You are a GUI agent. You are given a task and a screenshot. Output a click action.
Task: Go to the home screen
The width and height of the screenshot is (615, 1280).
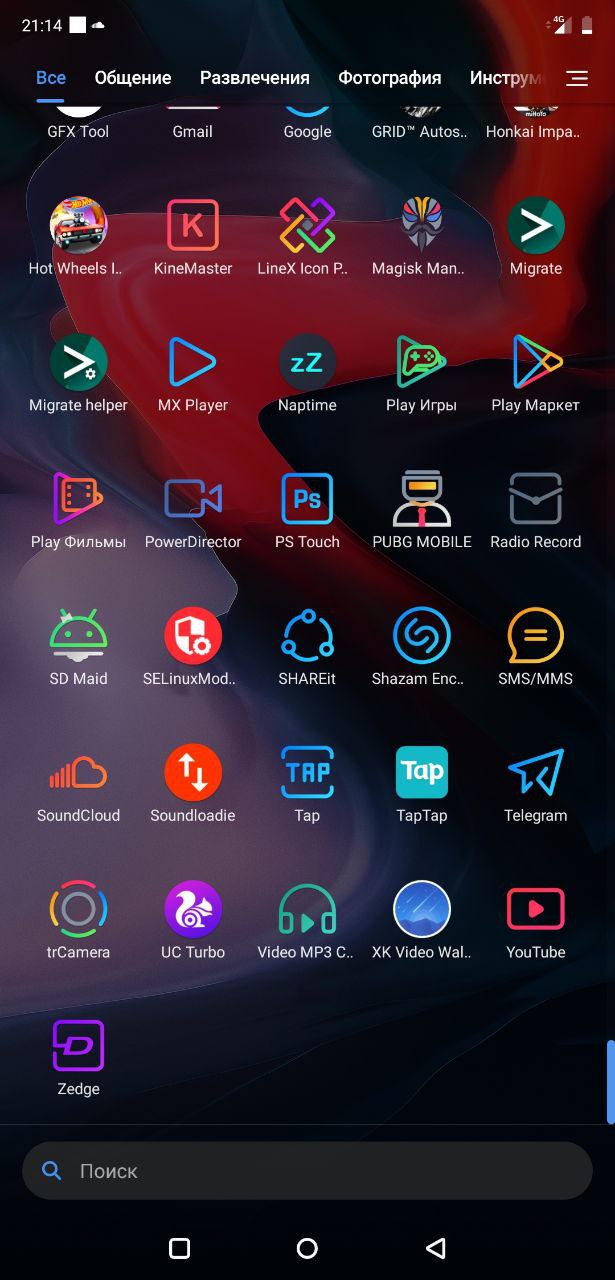(307, 1248)
